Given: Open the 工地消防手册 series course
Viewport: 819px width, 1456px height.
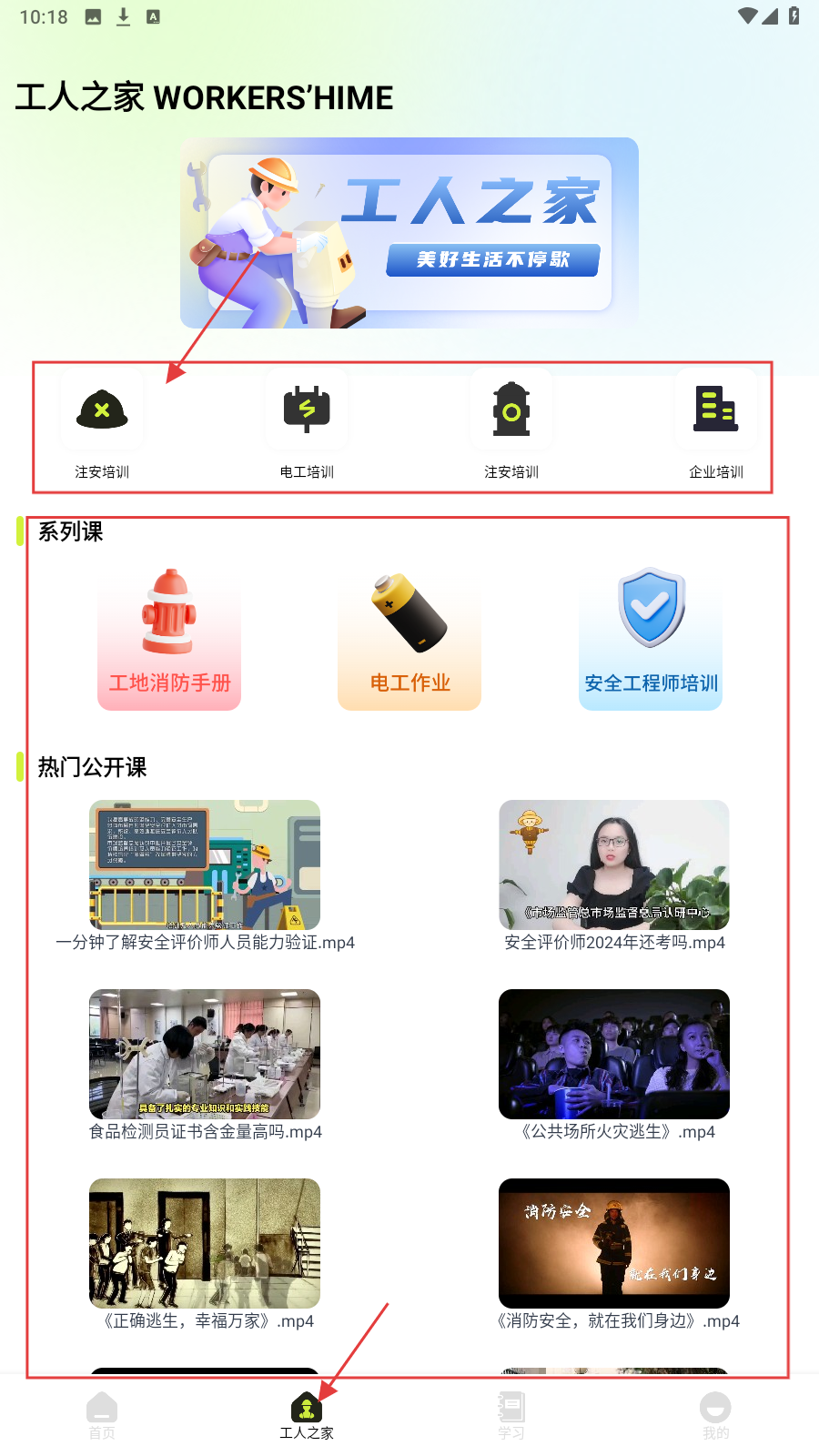Looking at the screenshot, I should 169,637.
